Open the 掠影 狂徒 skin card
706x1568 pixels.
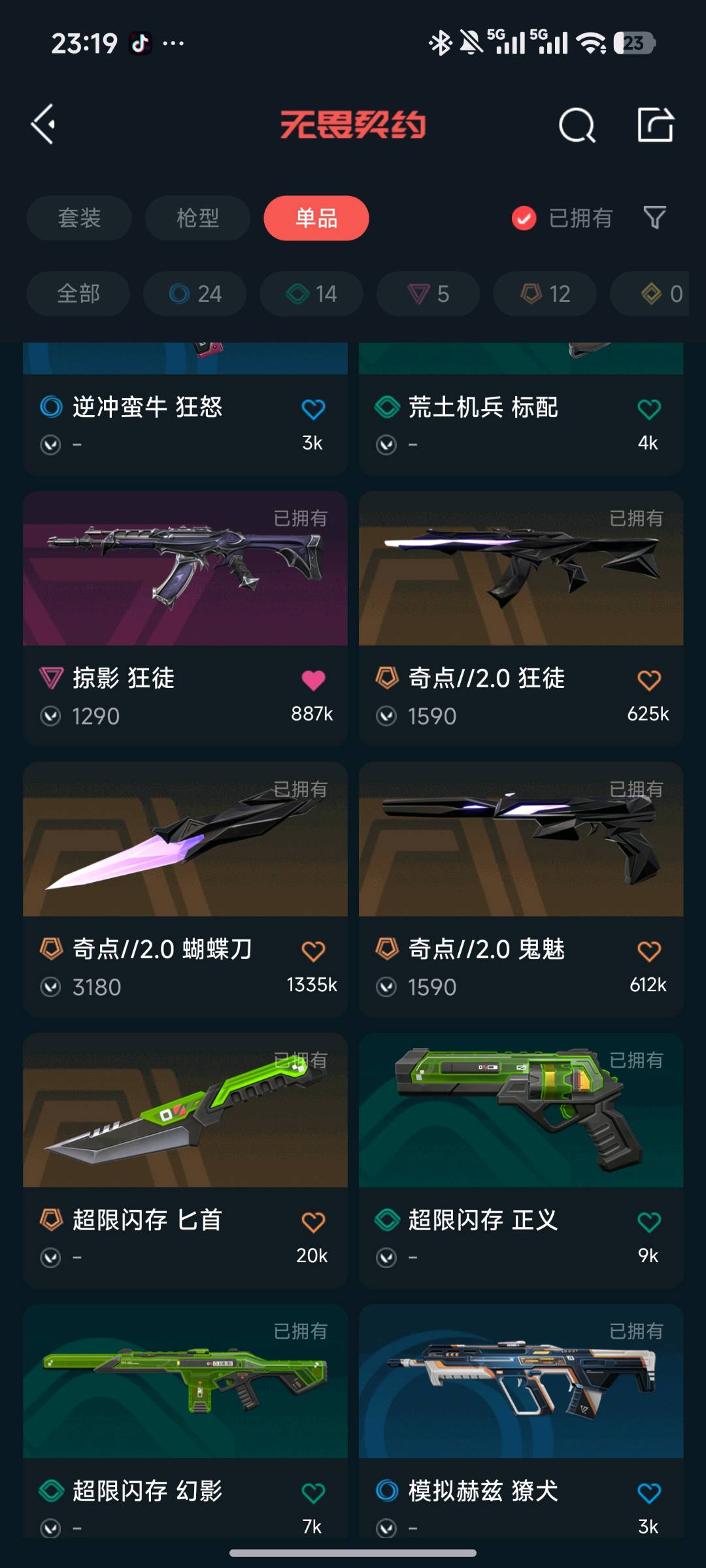185,570
